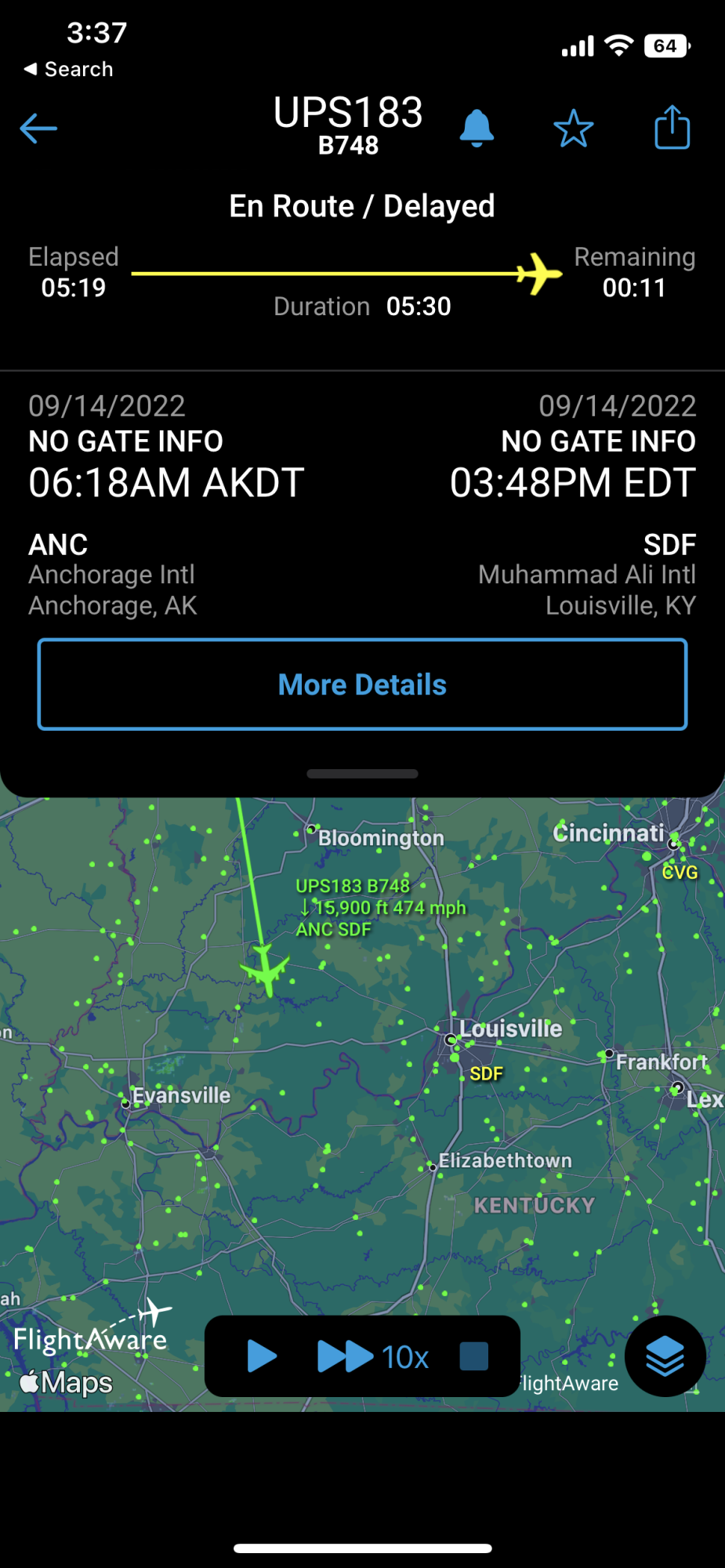This screenshot has height=1568, width=725.
Task: Play the flight track replay
Action: [261, 1356]
